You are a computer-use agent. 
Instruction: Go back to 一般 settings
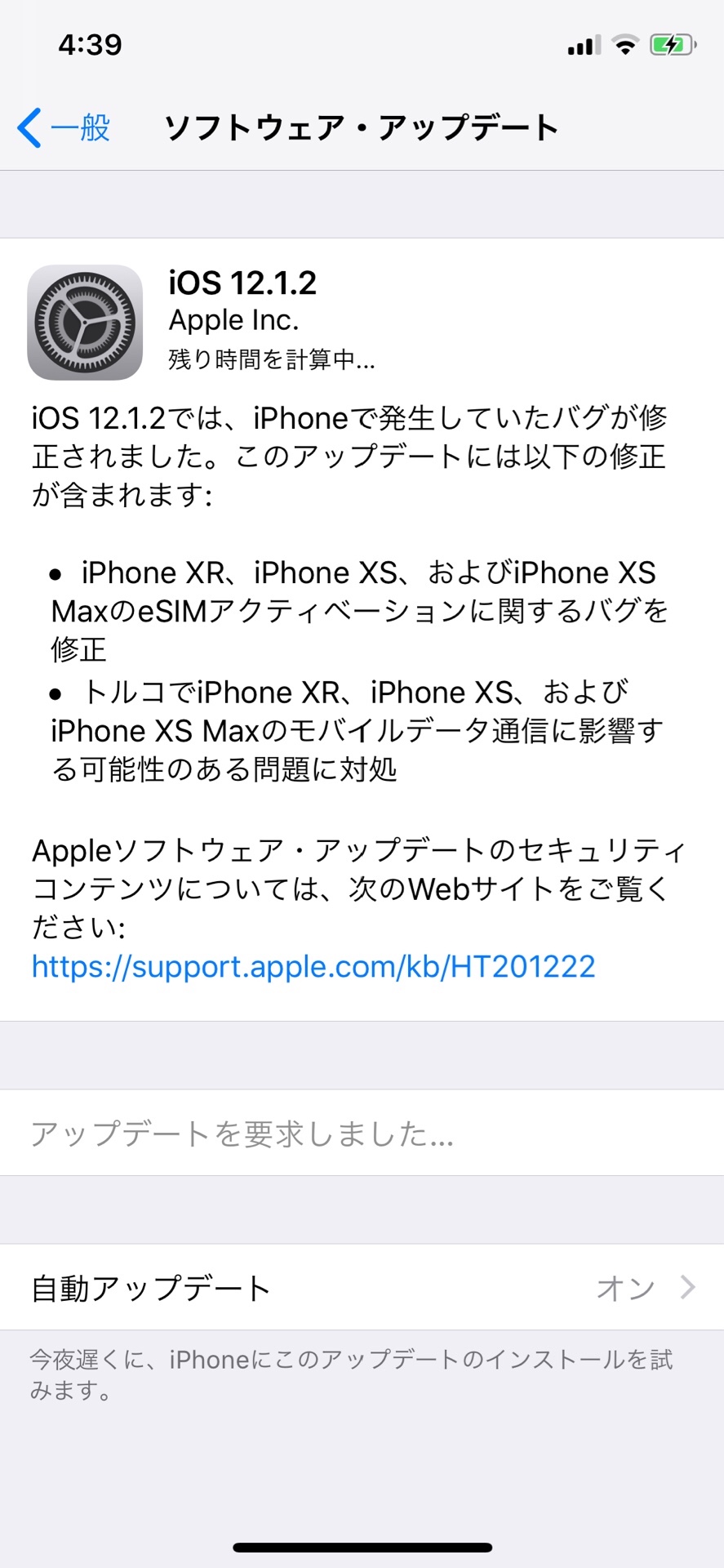pyautogui.click(x=65, y=128)
